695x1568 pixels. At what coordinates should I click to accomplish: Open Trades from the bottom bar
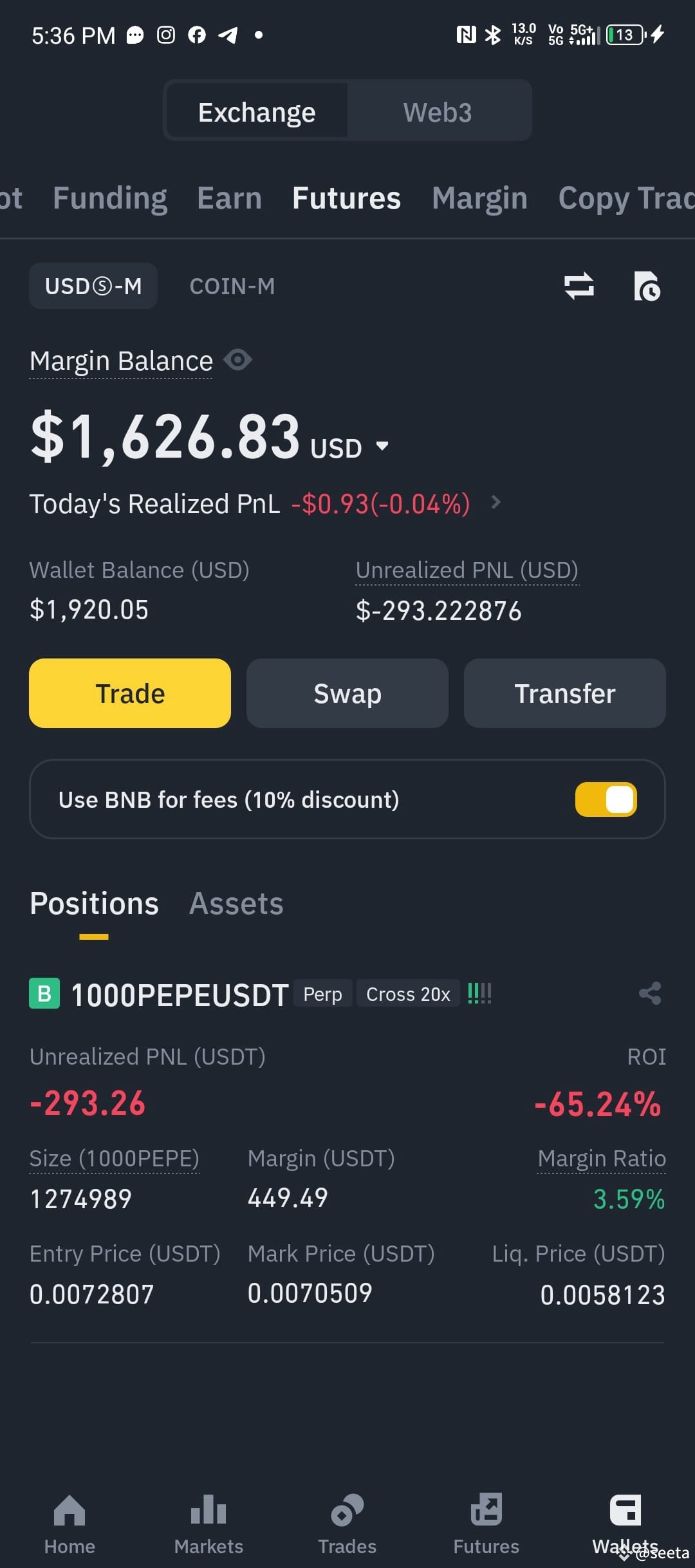347,1524
